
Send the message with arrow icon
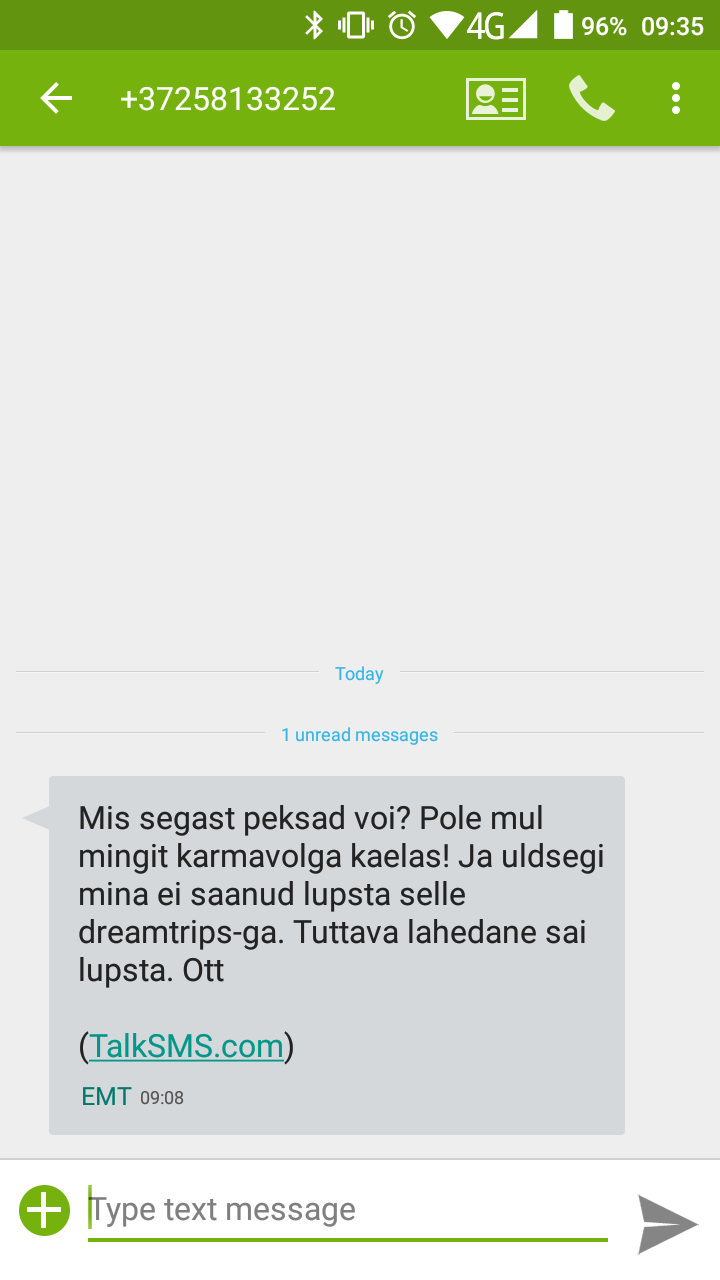tap(667, 1222)
